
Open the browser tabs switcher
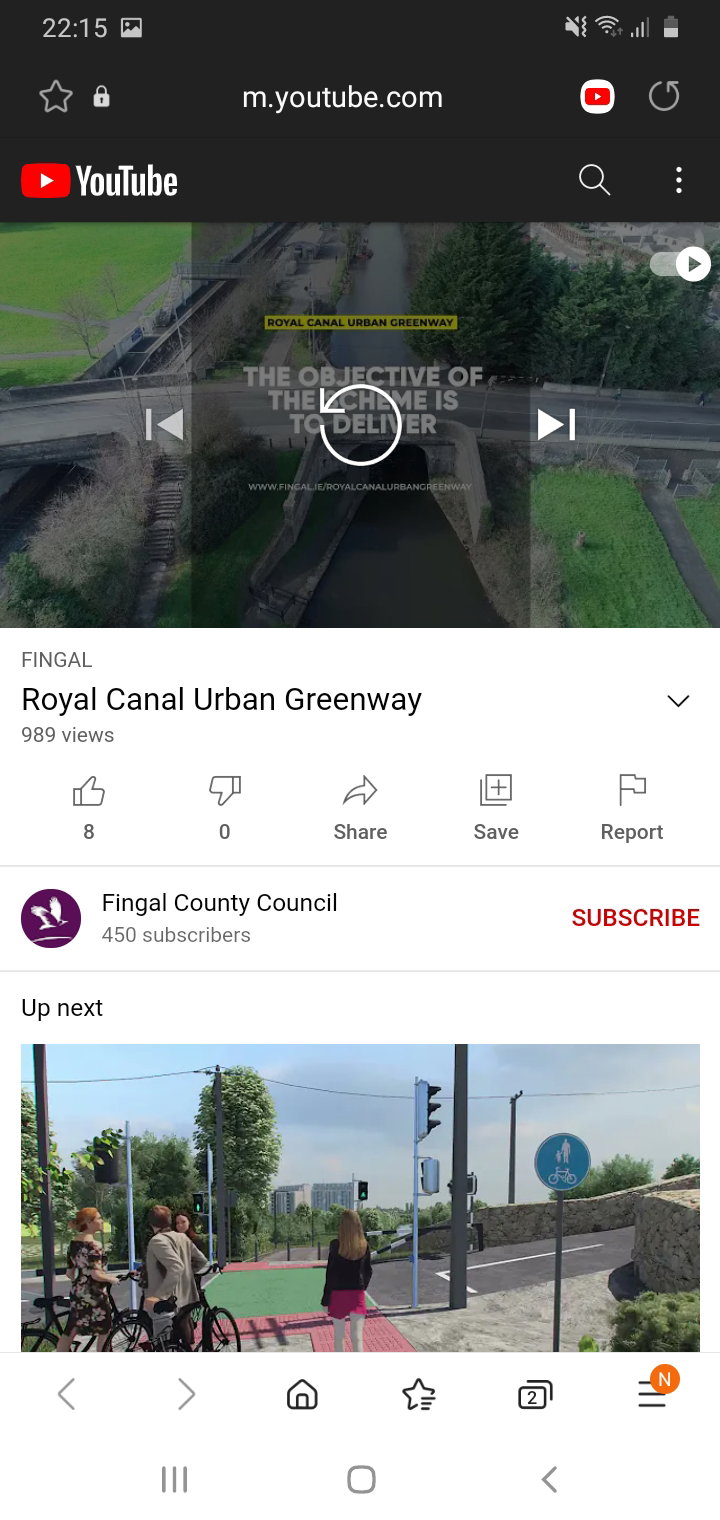tap(534, 1394)
